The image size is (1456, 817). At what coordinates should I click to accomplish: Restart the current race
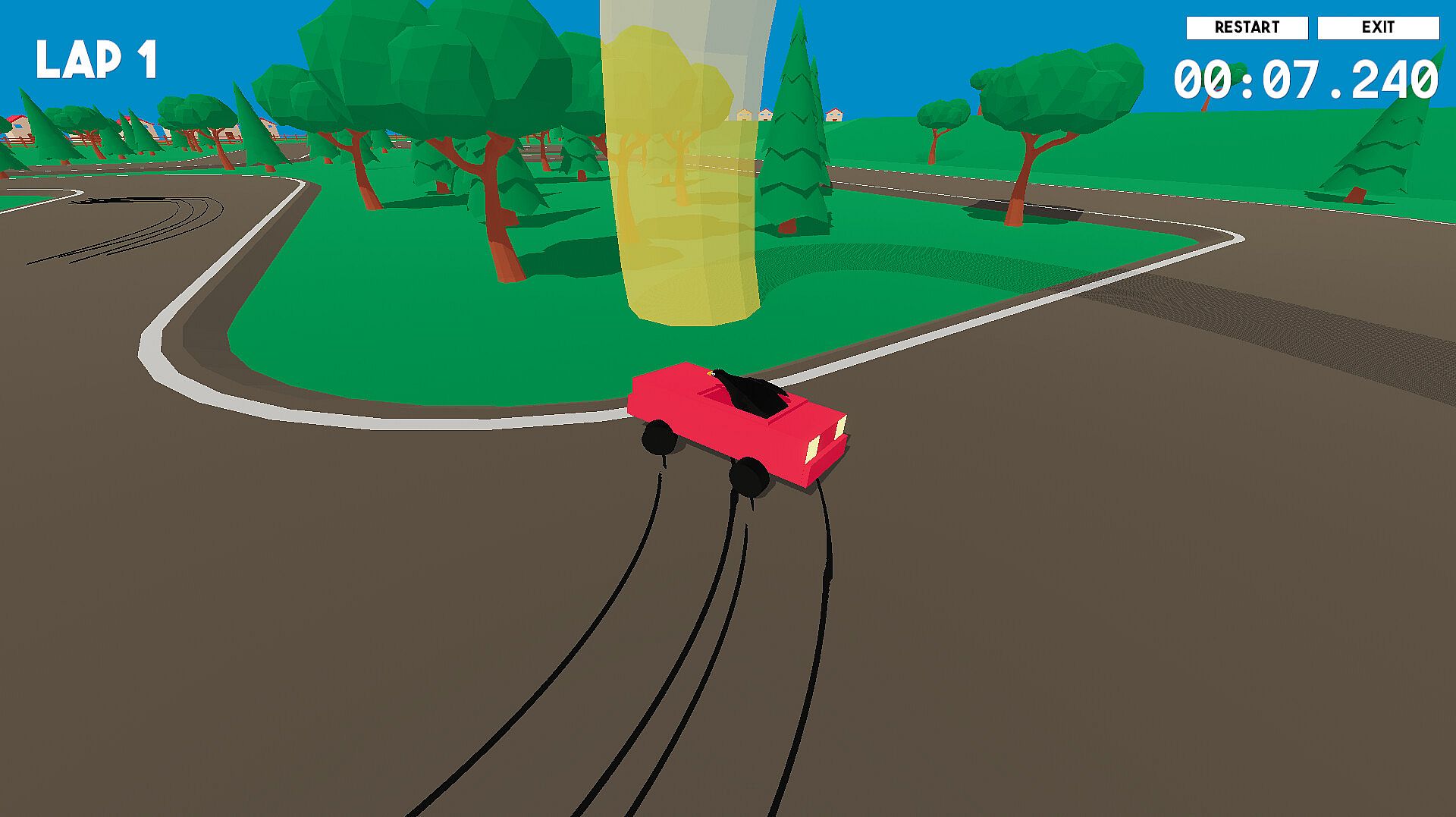pyautogui.click(x=1247, y=28)
